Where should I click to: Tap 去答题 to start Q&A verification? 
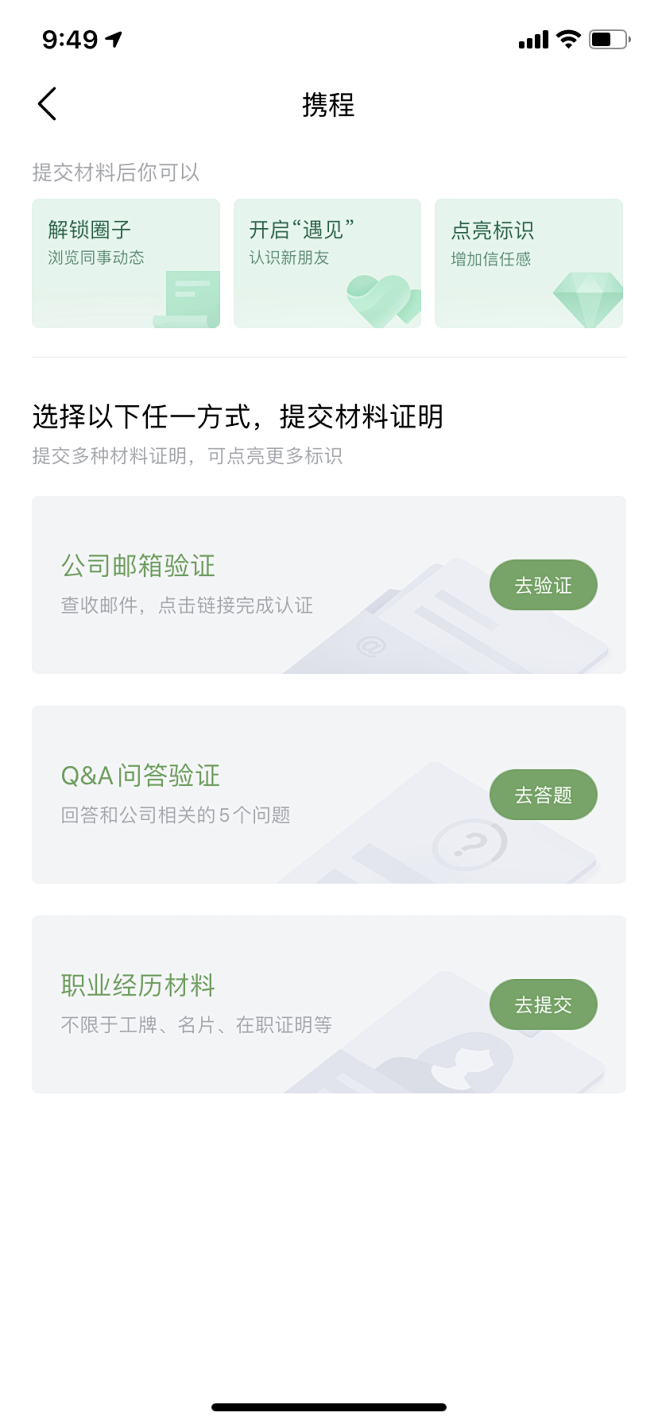point(543,795)
